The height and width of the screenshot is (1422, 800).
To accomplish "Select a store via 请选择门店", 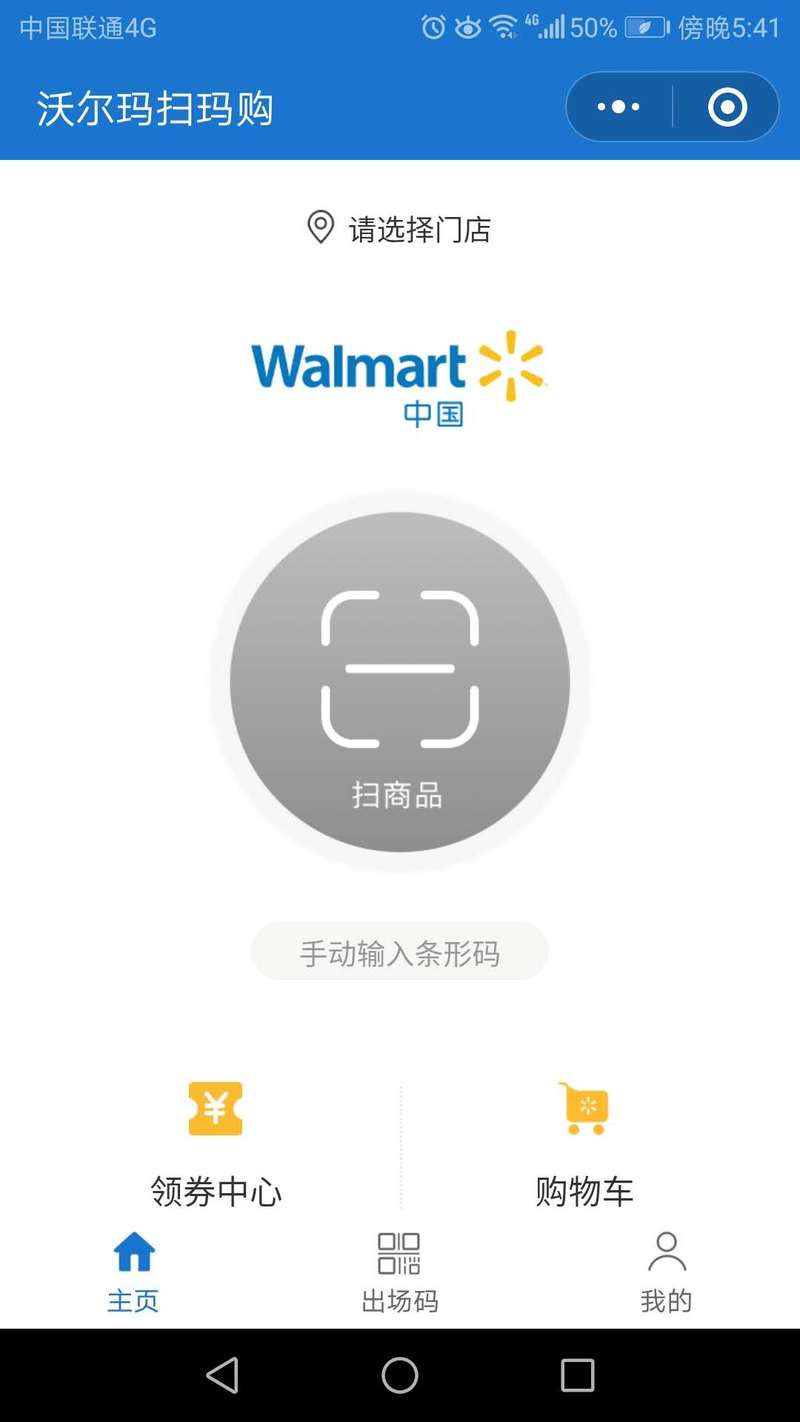I will (400, 229).
